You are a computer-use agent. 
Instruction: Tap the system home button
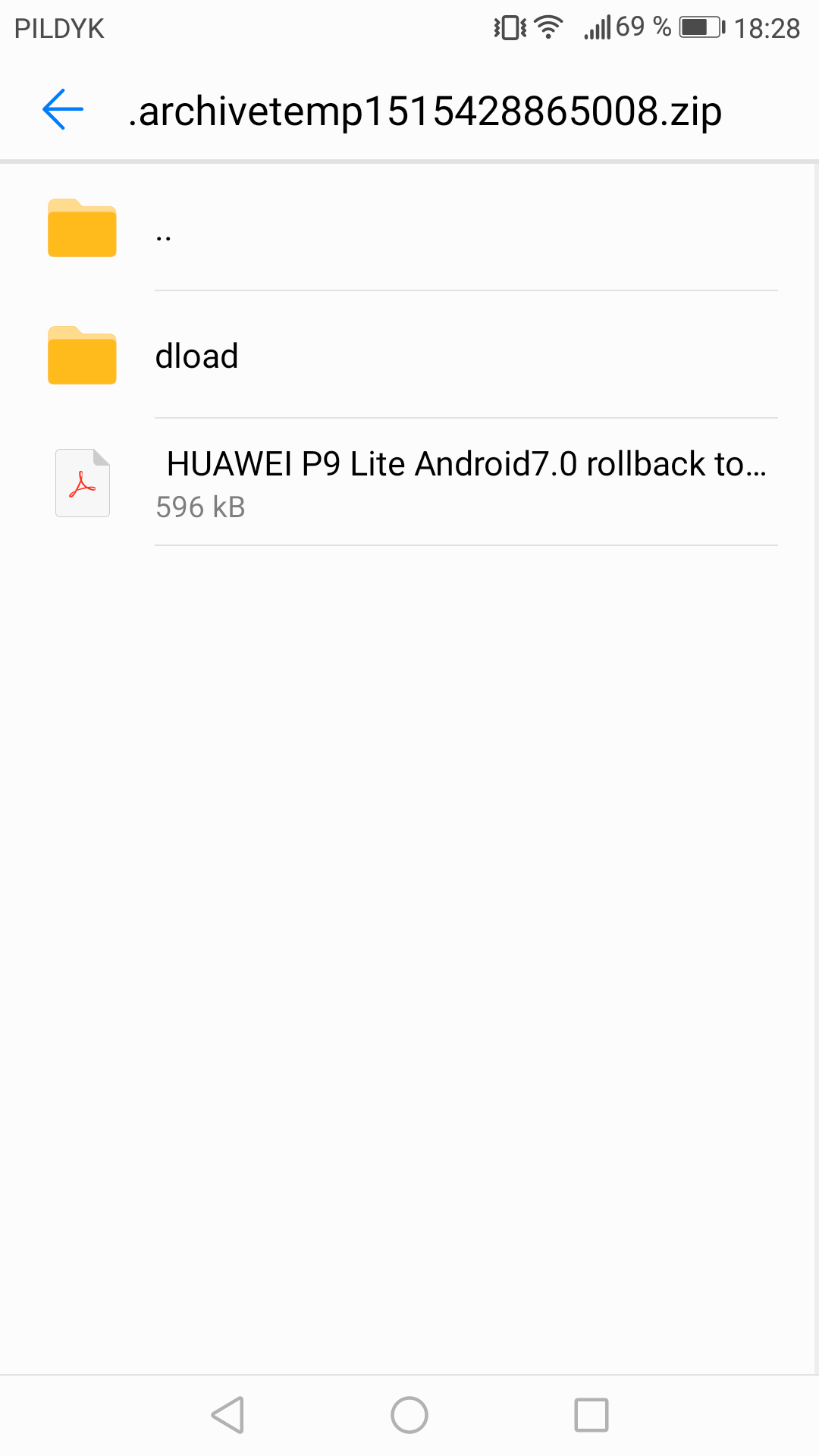[409, 1415]
